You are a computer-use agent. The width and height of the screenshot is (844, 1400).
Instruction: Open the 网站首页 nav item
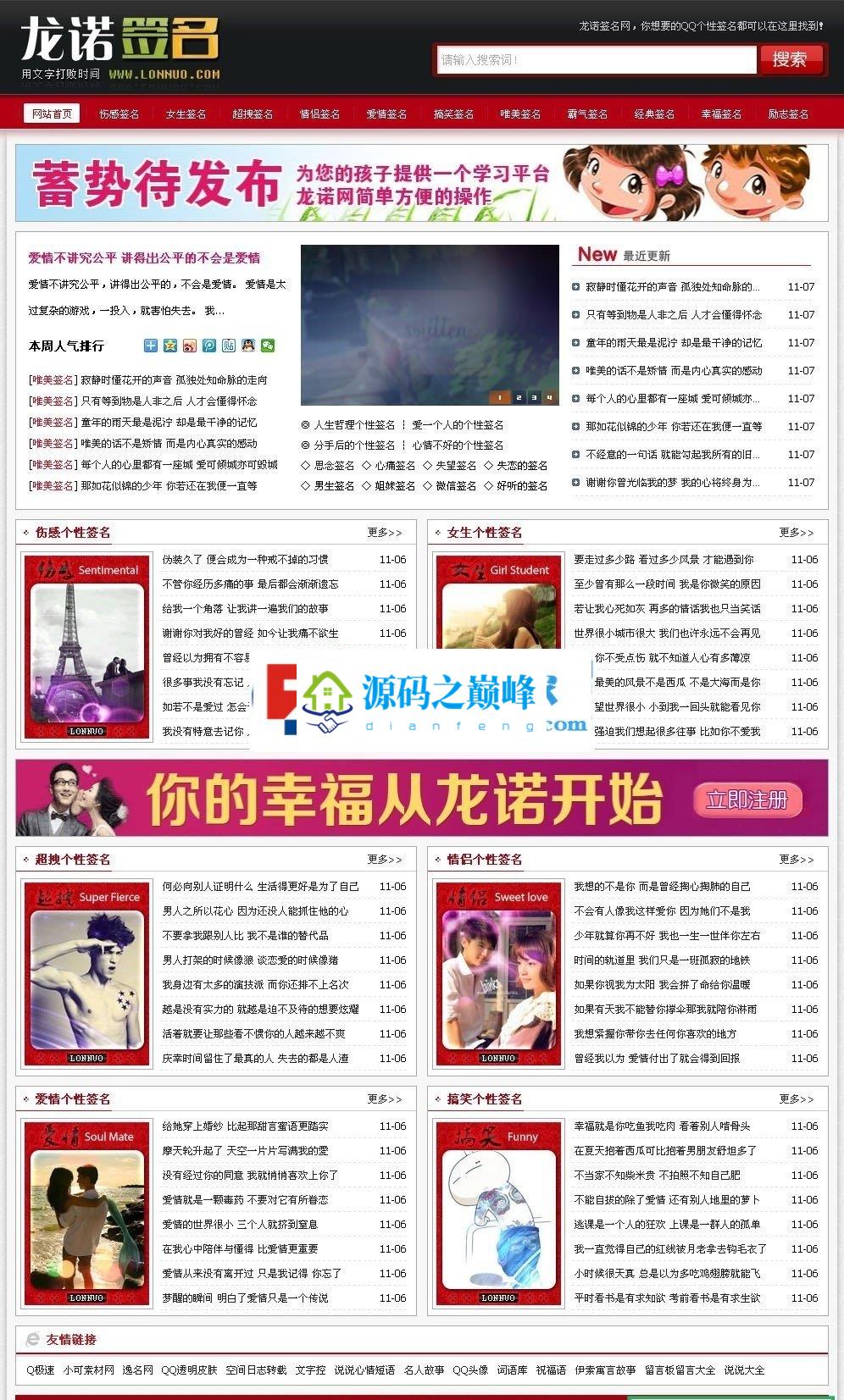coord(53,113)
